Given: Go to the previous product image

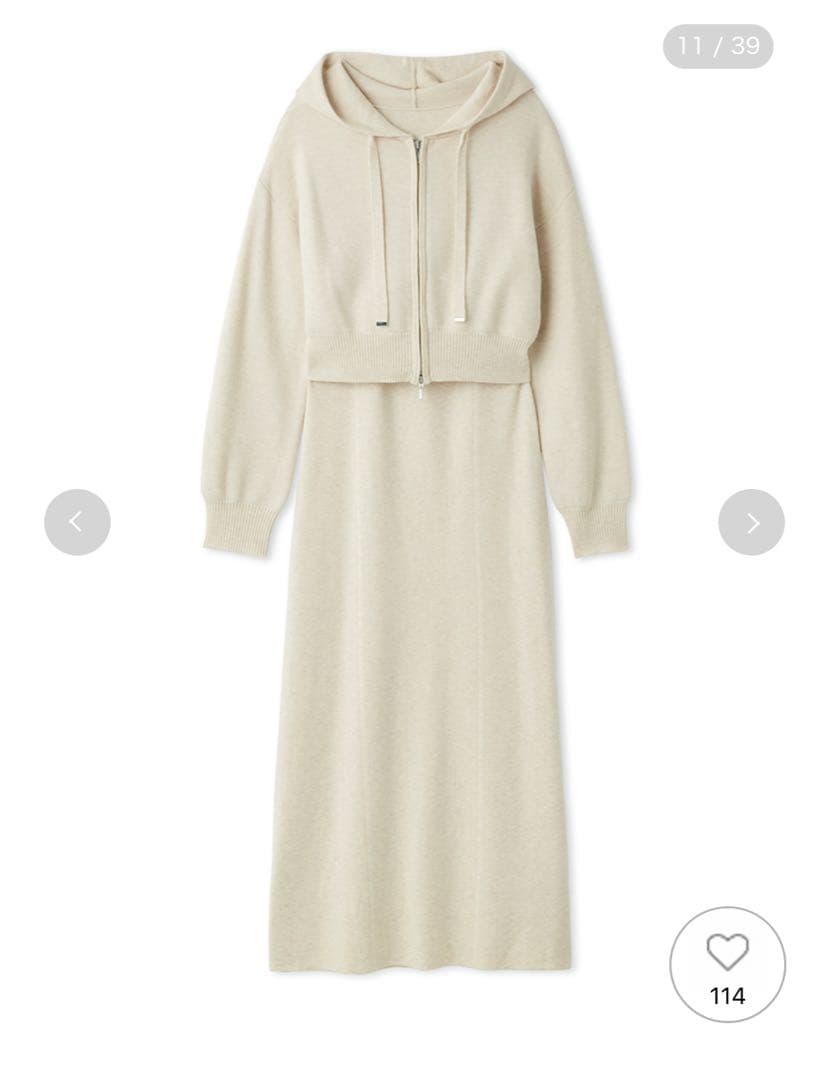Looking at the screenshot, I should pyautogui.click(x=77, y=522).
